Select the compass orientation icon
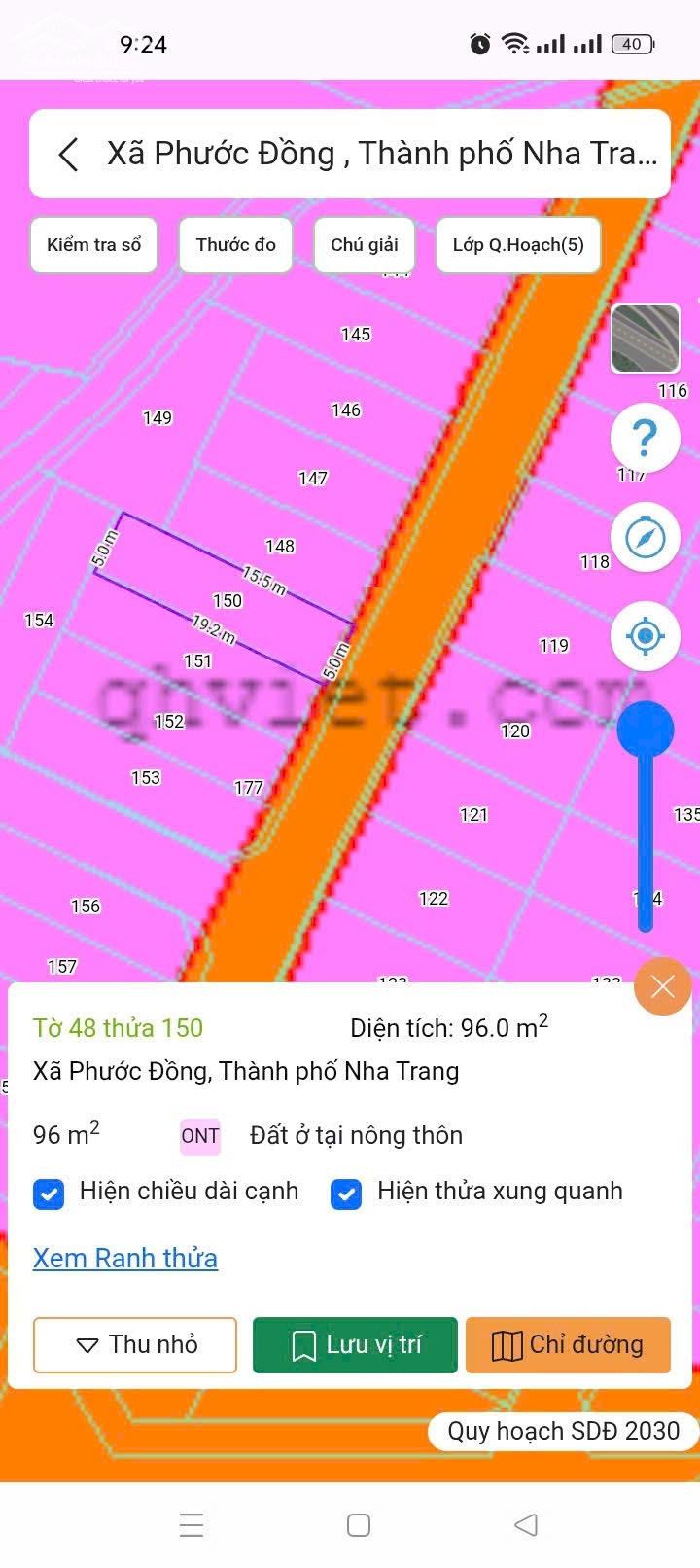700x1568 pixels. [x=645, y=537]
